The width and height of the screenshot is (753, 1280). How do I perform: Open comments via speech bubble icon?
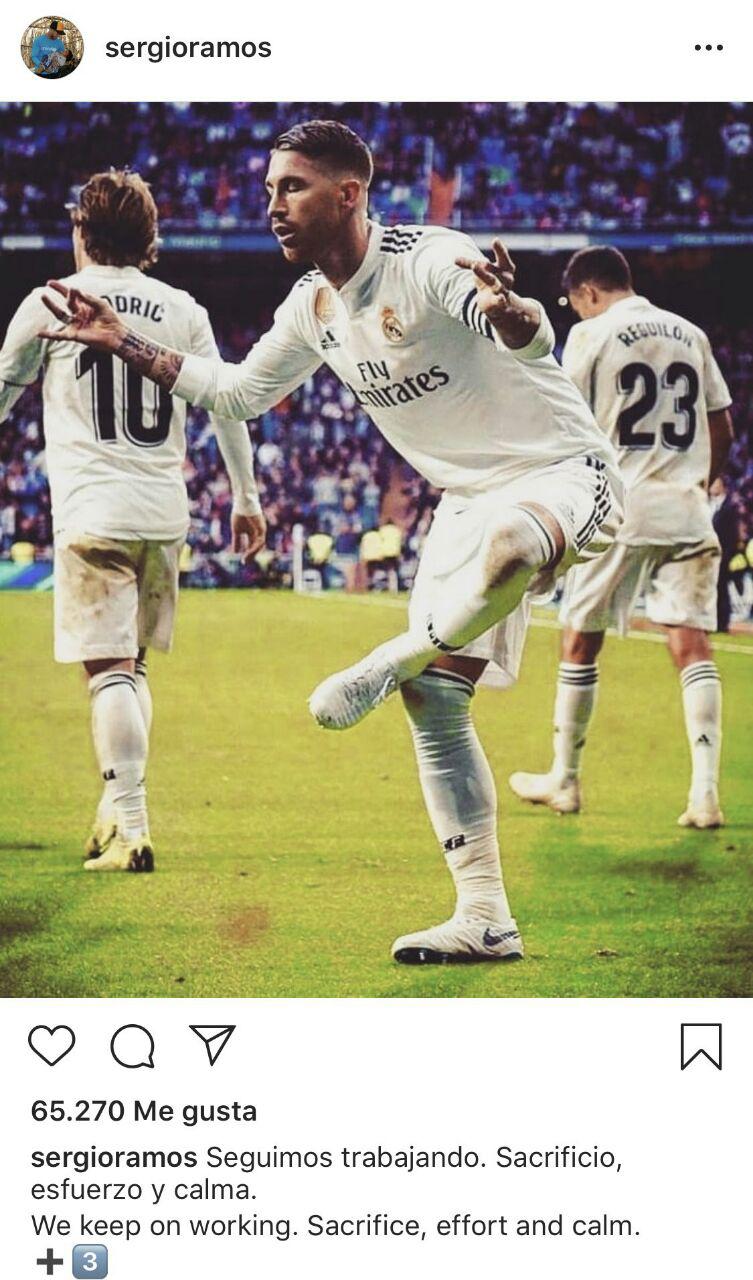pos(132,1047)
